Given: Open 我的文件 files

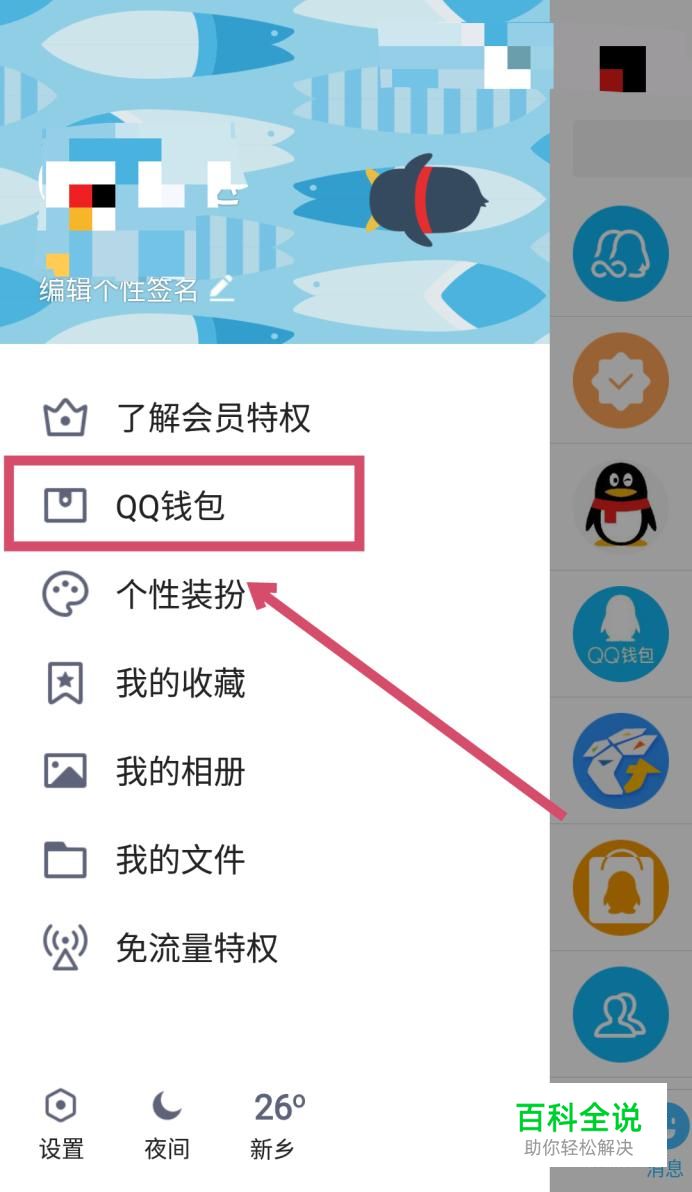Looking at the screenshot, I should tap(180, 859).
